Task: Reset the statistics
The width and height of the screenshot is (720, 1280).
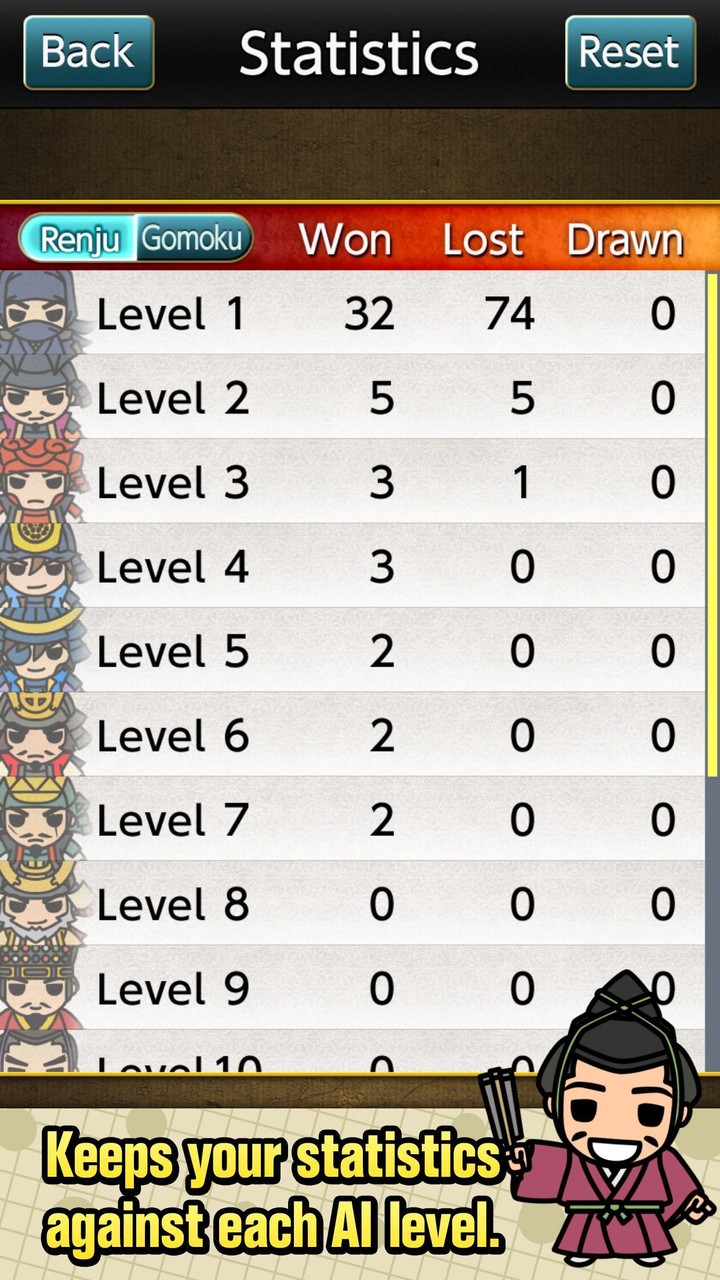Action: coord(630,52)
